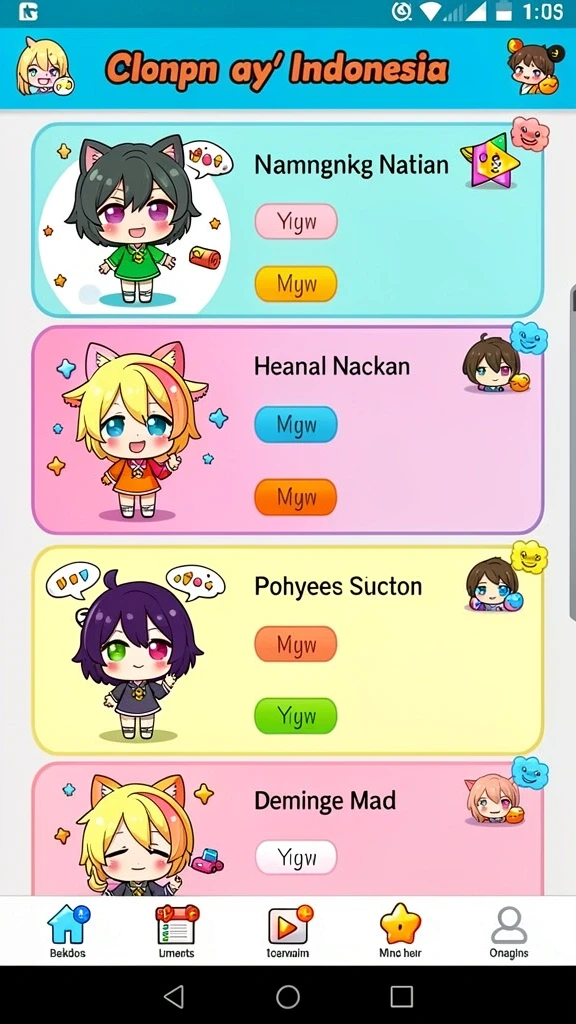576x1024 pixels.
Task: Go back with the system back button
Action: click(173, 996)
